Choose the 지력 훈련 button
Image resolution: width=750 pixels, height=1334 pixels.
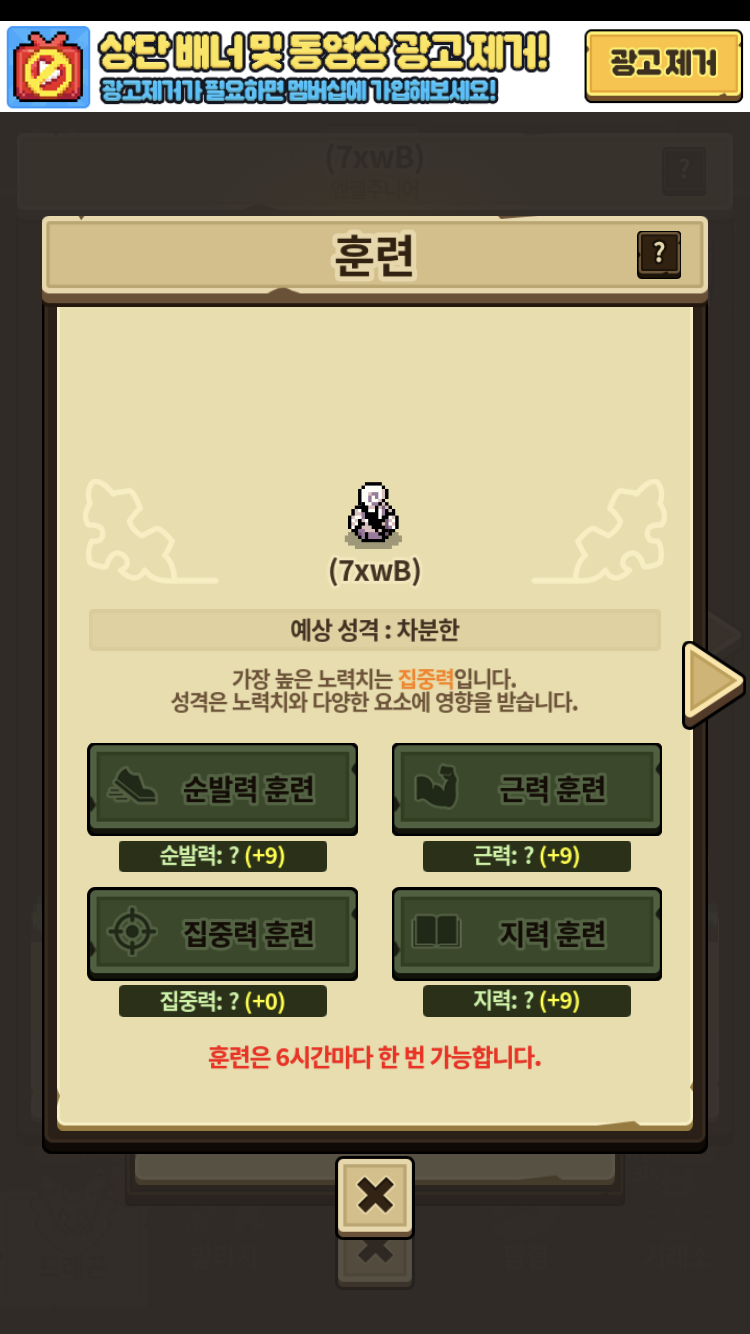pyautogui.click(x=527, y=933)
